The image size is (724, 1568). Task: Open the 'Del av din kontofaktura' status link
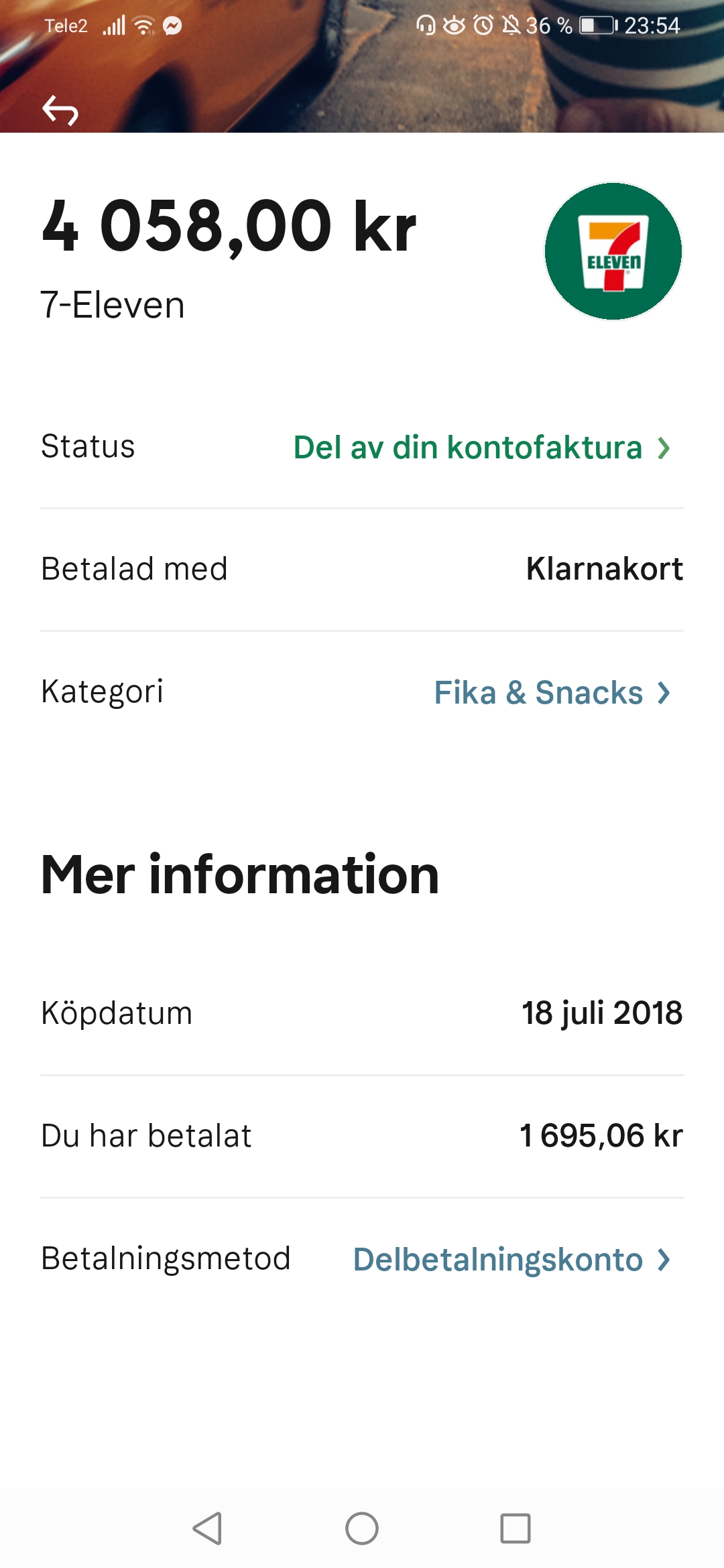[x=481, y=448]
